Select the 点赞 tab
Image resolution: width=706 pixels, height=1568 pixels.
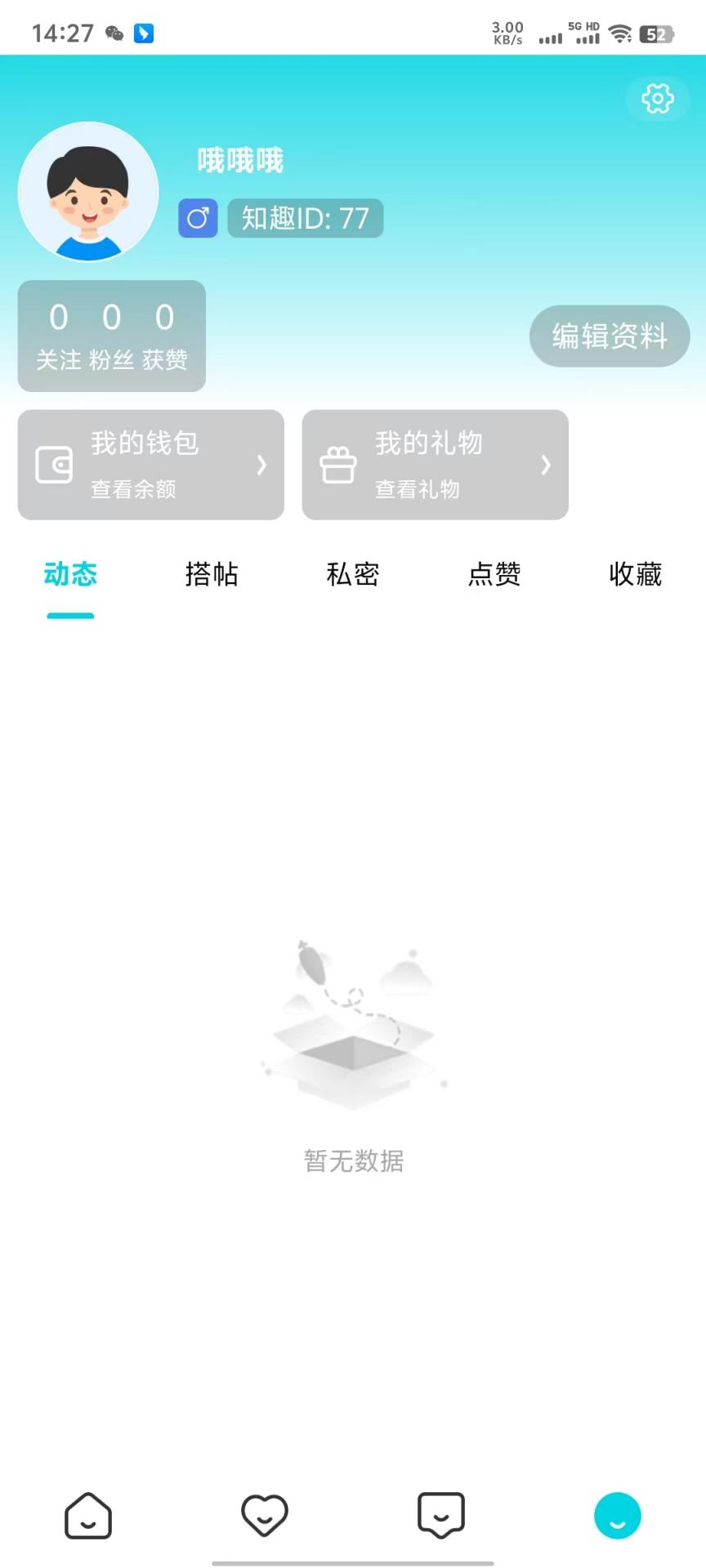(494, 575)
